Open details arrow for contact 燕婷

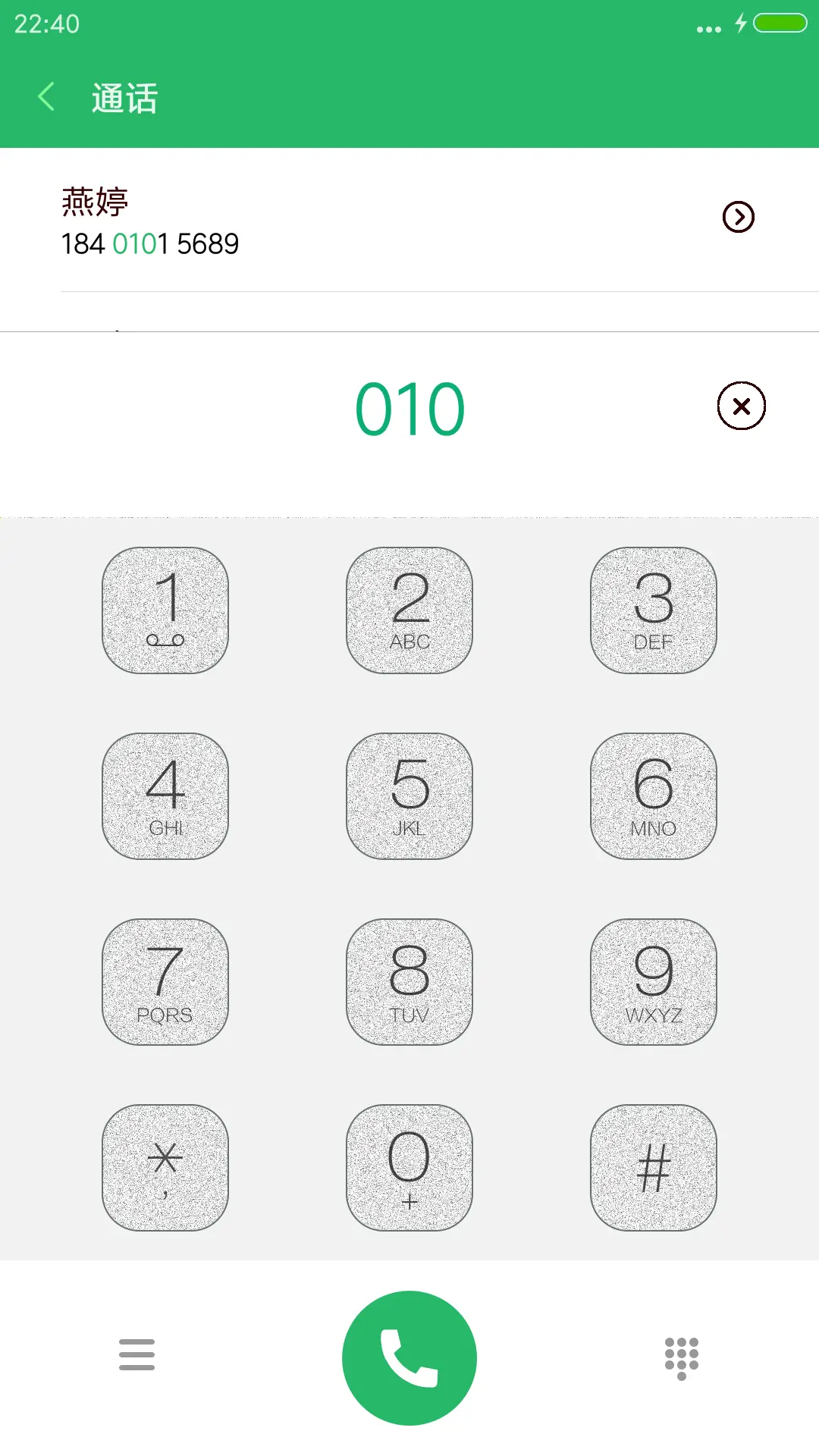[738, 217]
